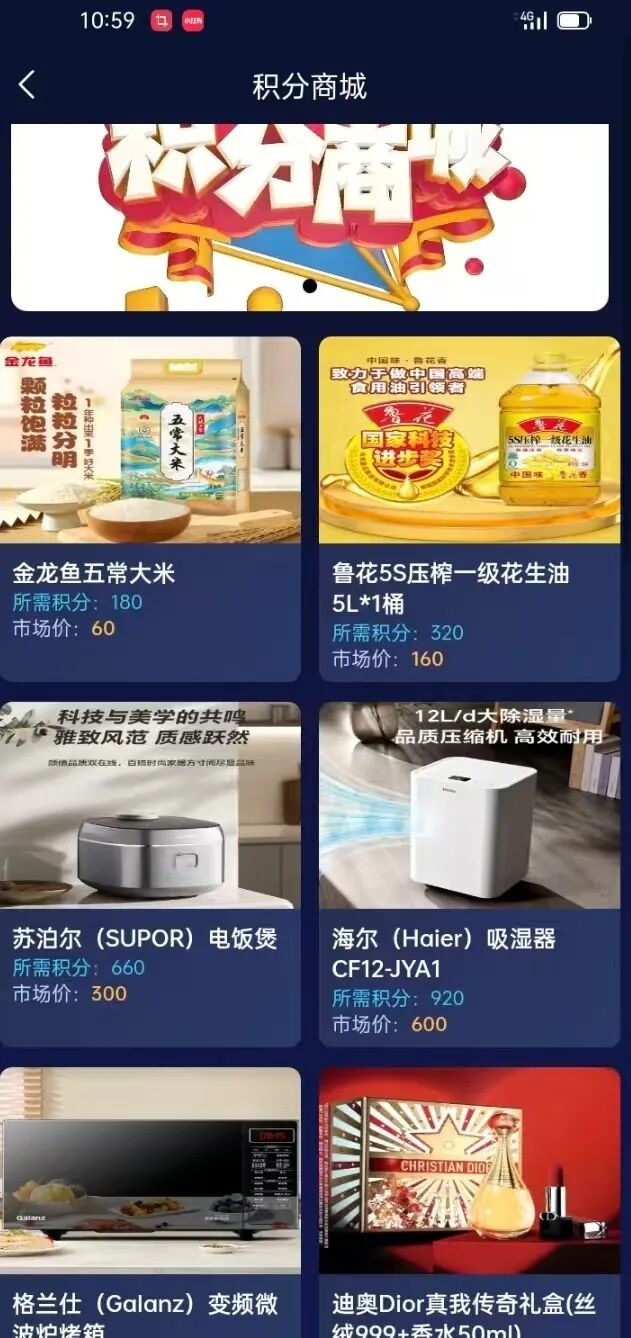The width and height of the screenshot is (631, 1338).
Task: View 格兰仕 Galanz 变频微波炉烤箱 product
Action: pos(150,1200)
